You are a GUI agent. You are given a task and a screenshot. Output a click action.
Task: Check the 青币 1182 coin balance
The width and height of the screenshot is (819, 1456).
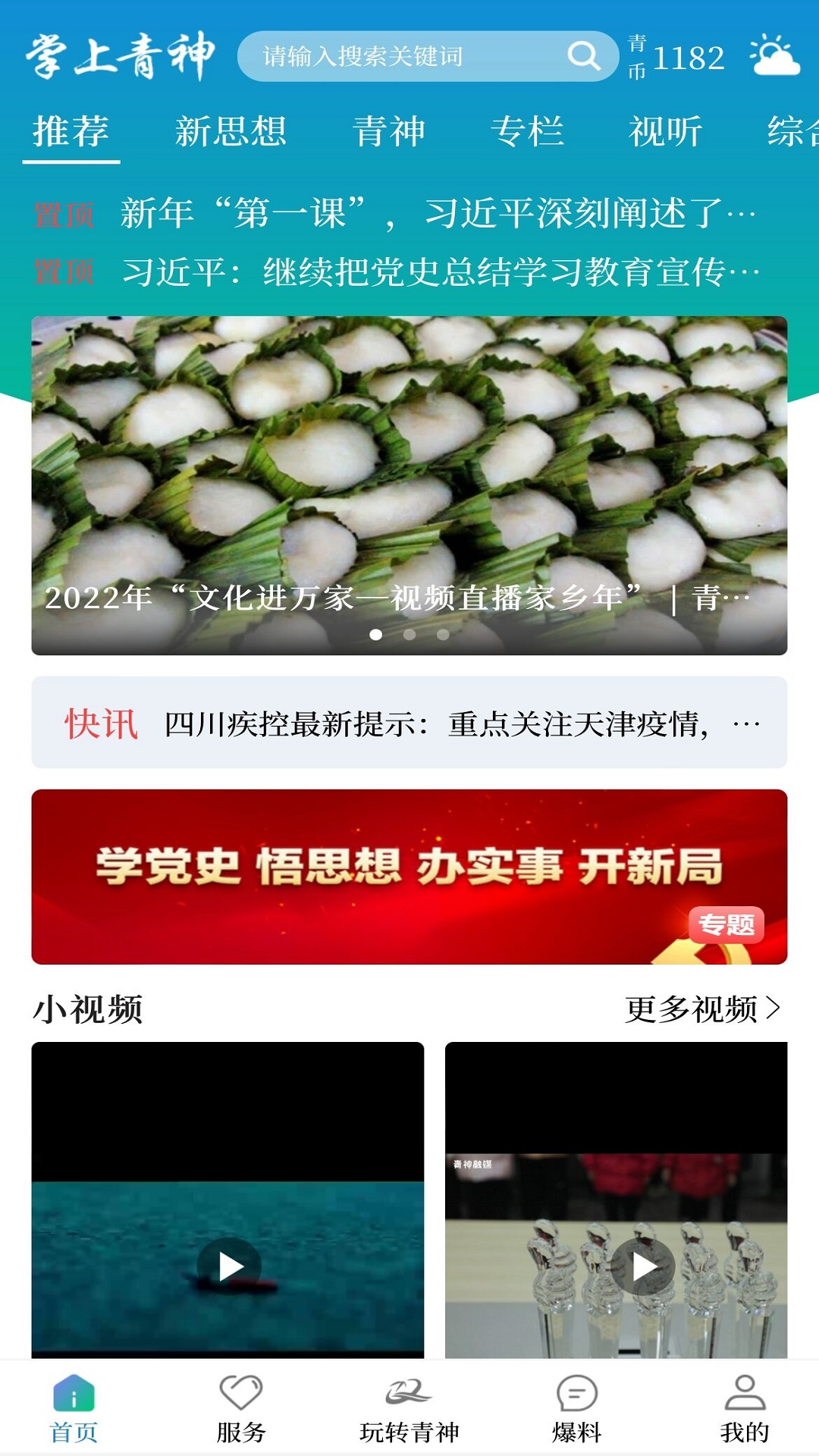pyautogui.click(x=677, y=58)
